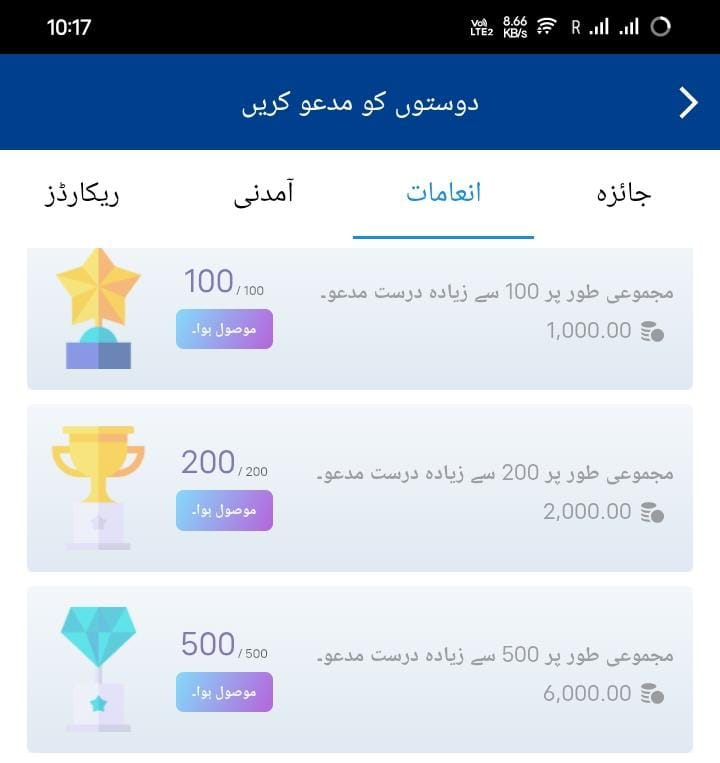This screenshot has height=763, width=720.
Task: Tap the موصول ہوا button for 500 invites
Action: click(x=224, y=692)
